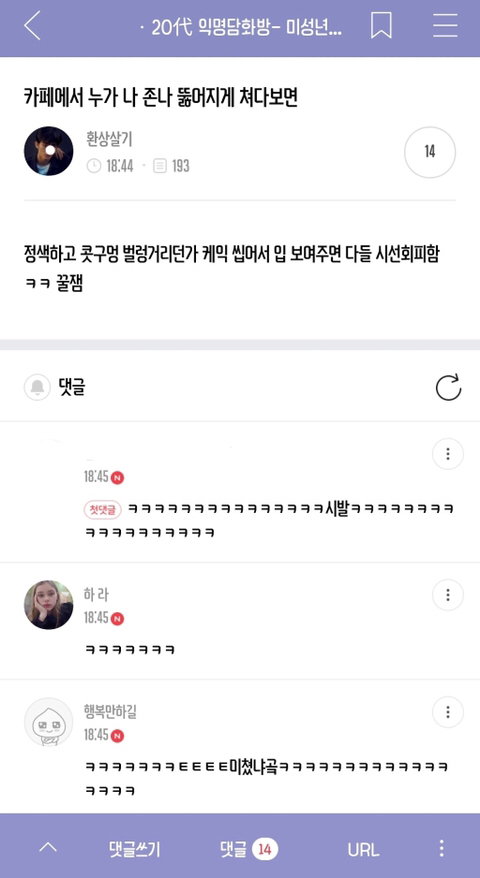Open options for 행복만하길's comment
This screenshot has height=878, width=480.
pos(448,712)
